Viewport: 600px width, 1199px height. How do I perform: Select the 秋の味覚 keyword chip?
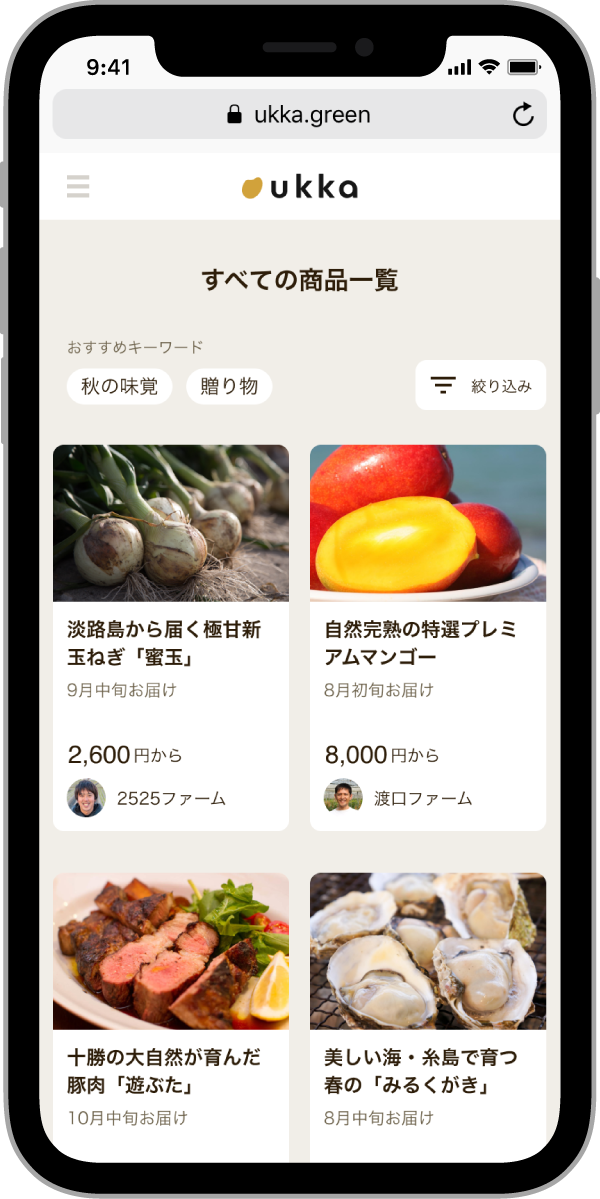(119, 386)
